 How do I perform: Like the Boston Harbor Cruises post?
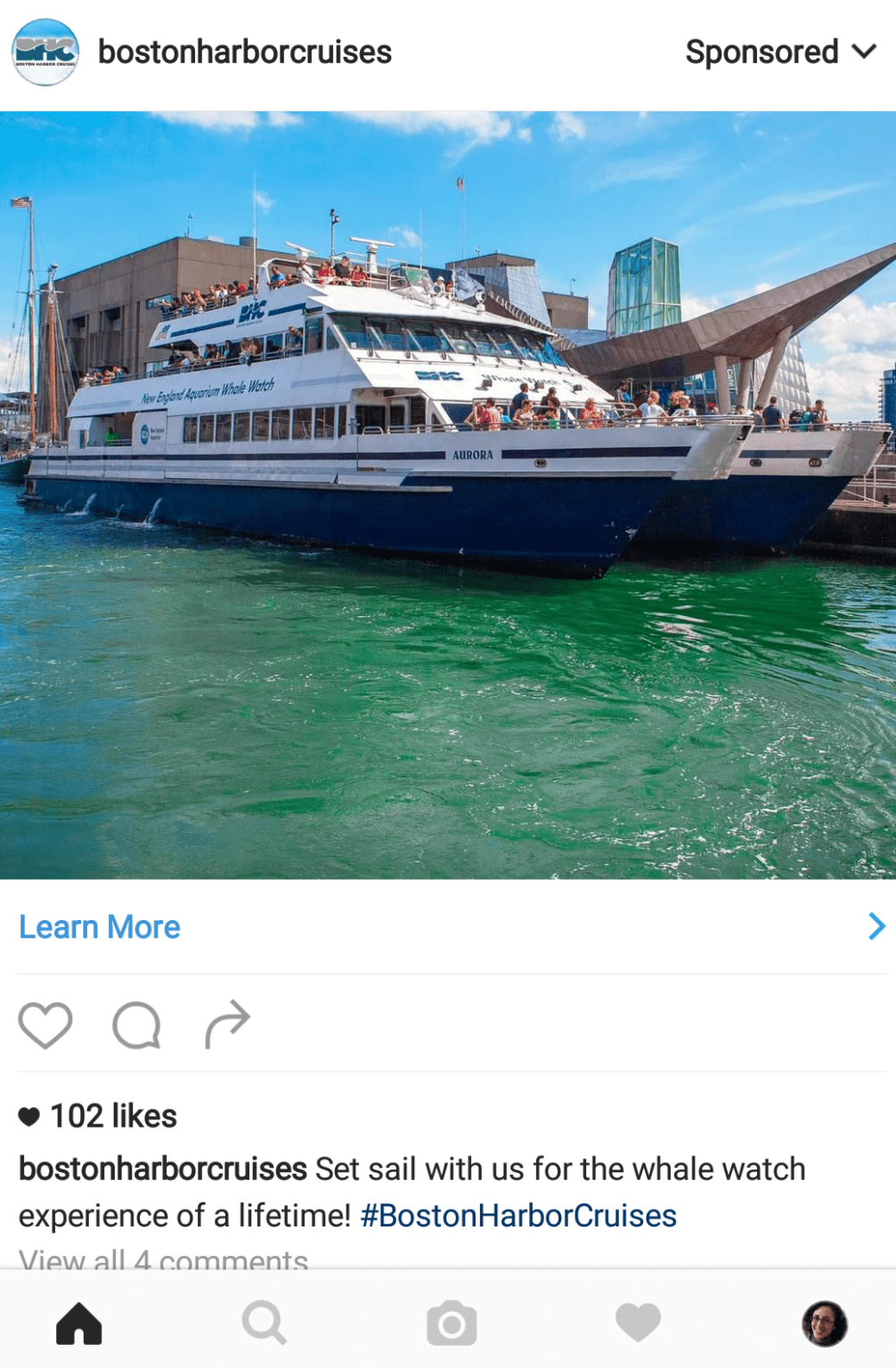45,1025
